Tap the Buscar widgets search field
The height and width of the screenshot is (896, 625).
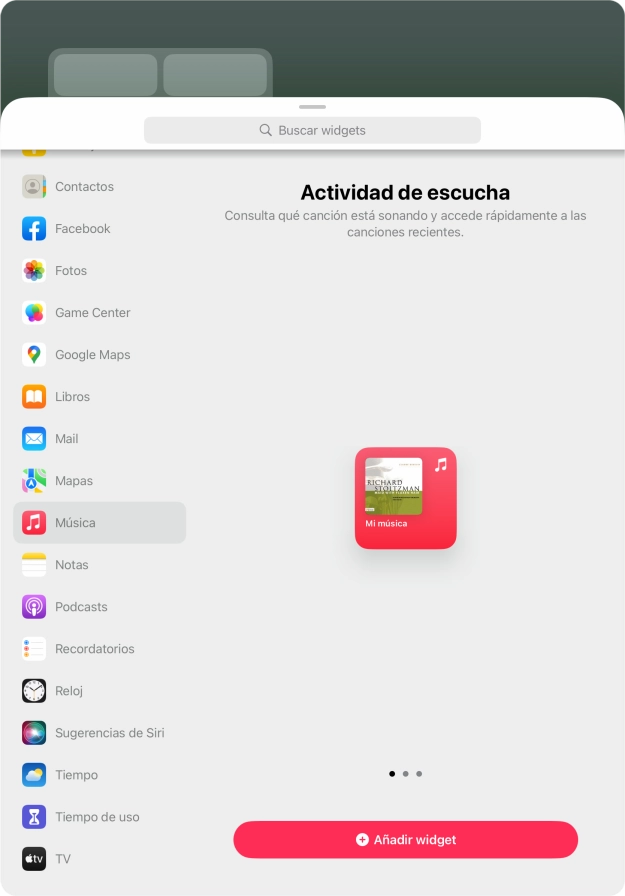coord(312,130)
